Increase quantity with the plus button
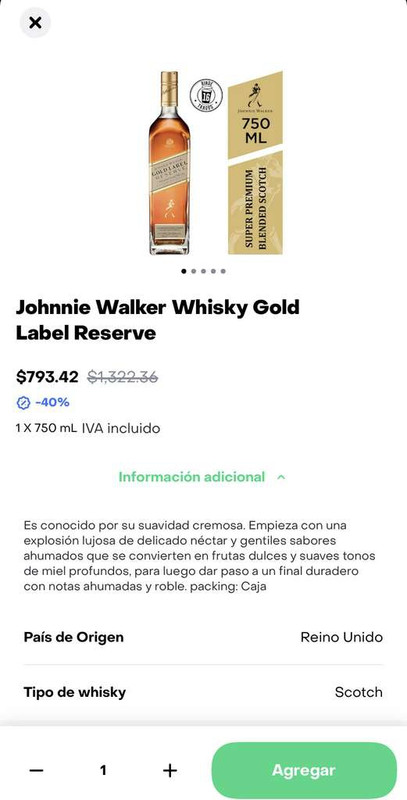 click(x=170, y=770)
